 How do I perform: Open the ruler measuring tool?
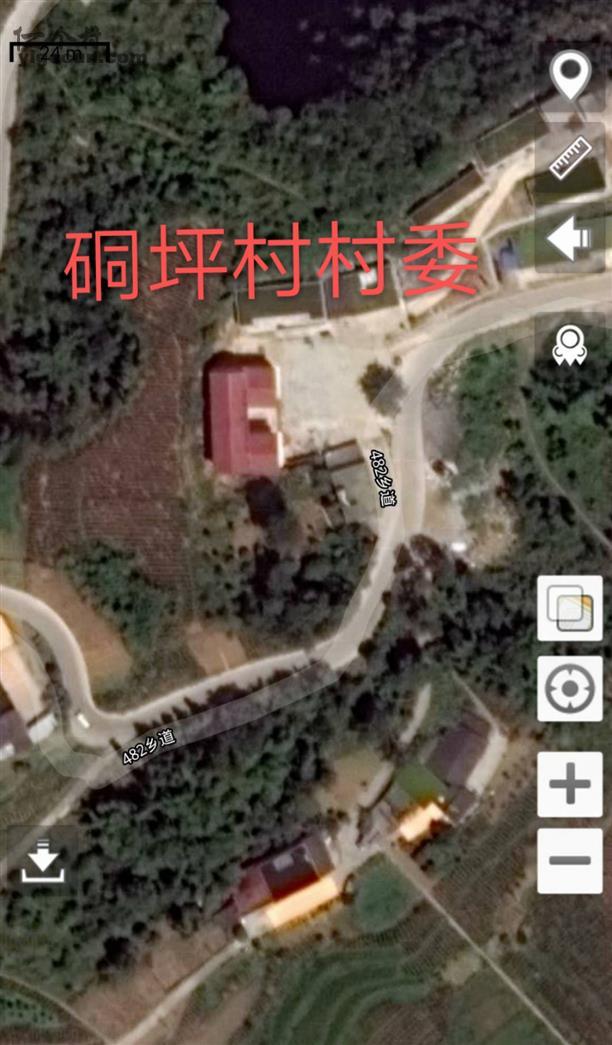click(x=571, y=156)
